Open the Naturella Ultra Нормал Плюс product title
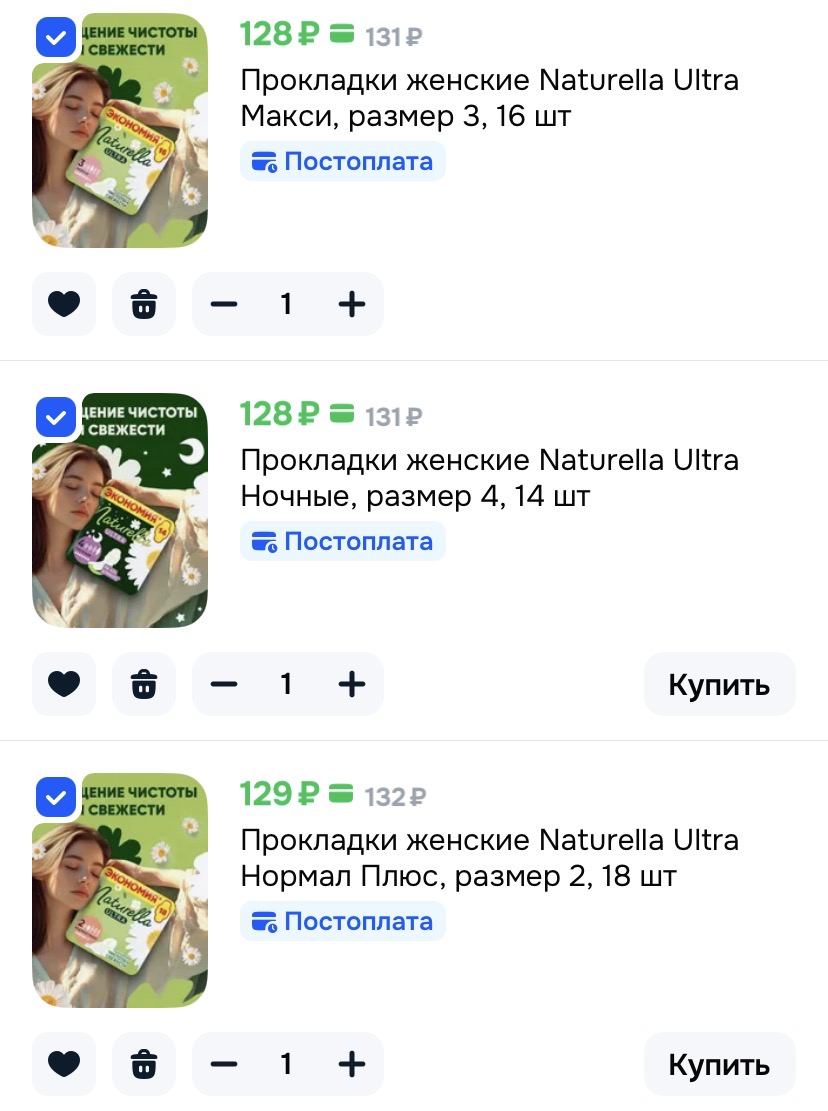Viewport: 828px width, 1111px height. tap(489, 858)
